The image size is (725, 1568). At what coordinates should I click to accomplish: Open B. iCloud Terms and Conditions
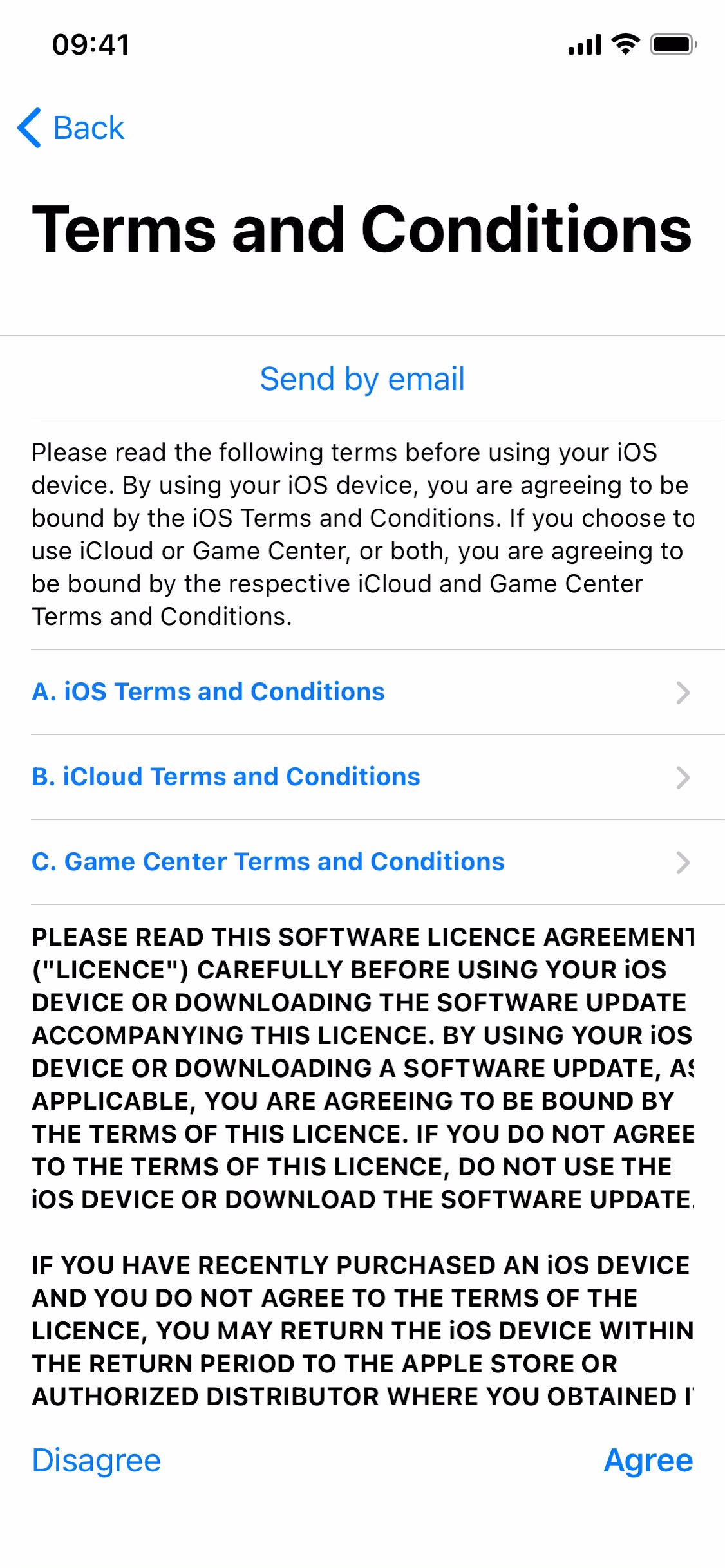[x=225, y=777]
